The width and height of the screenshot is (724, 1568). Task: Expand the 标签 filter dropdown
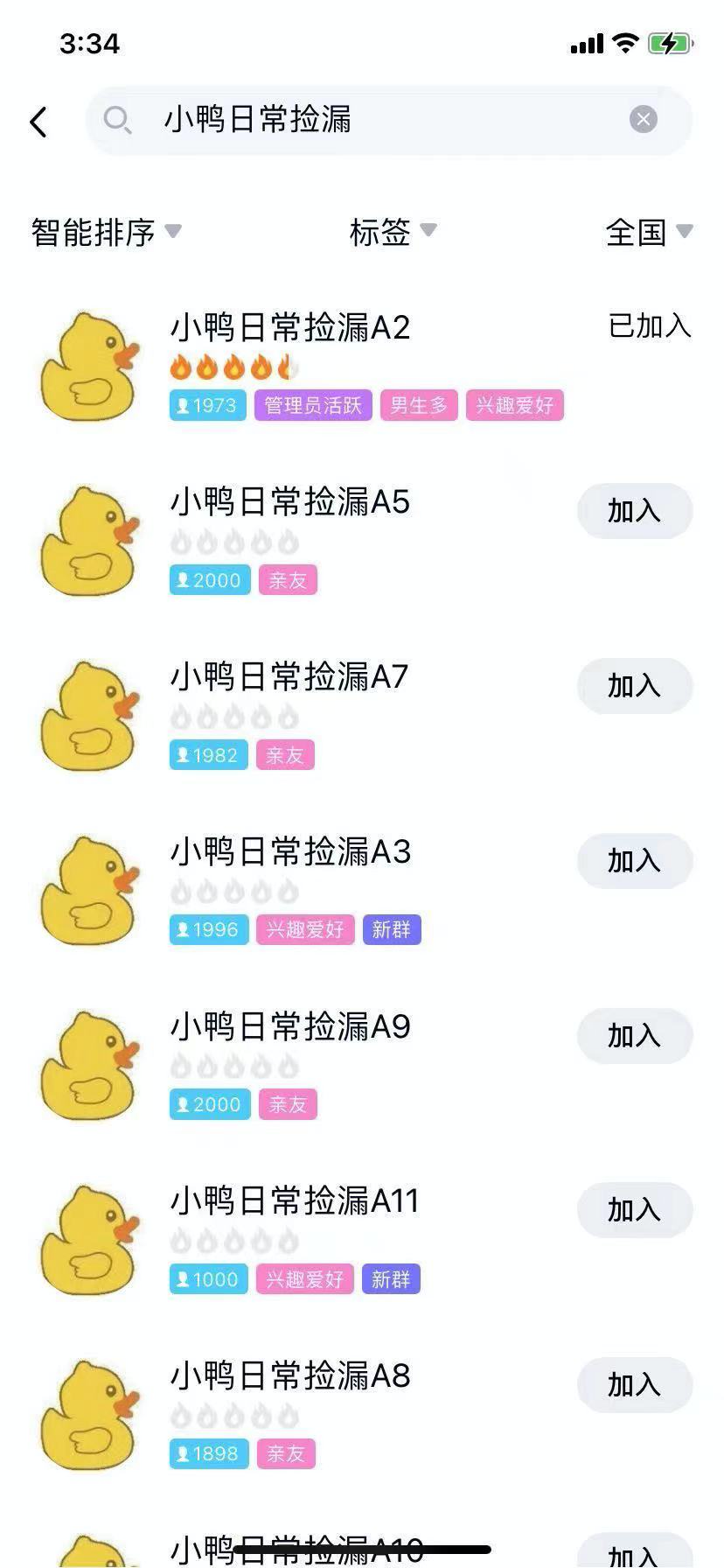[393, 232]
